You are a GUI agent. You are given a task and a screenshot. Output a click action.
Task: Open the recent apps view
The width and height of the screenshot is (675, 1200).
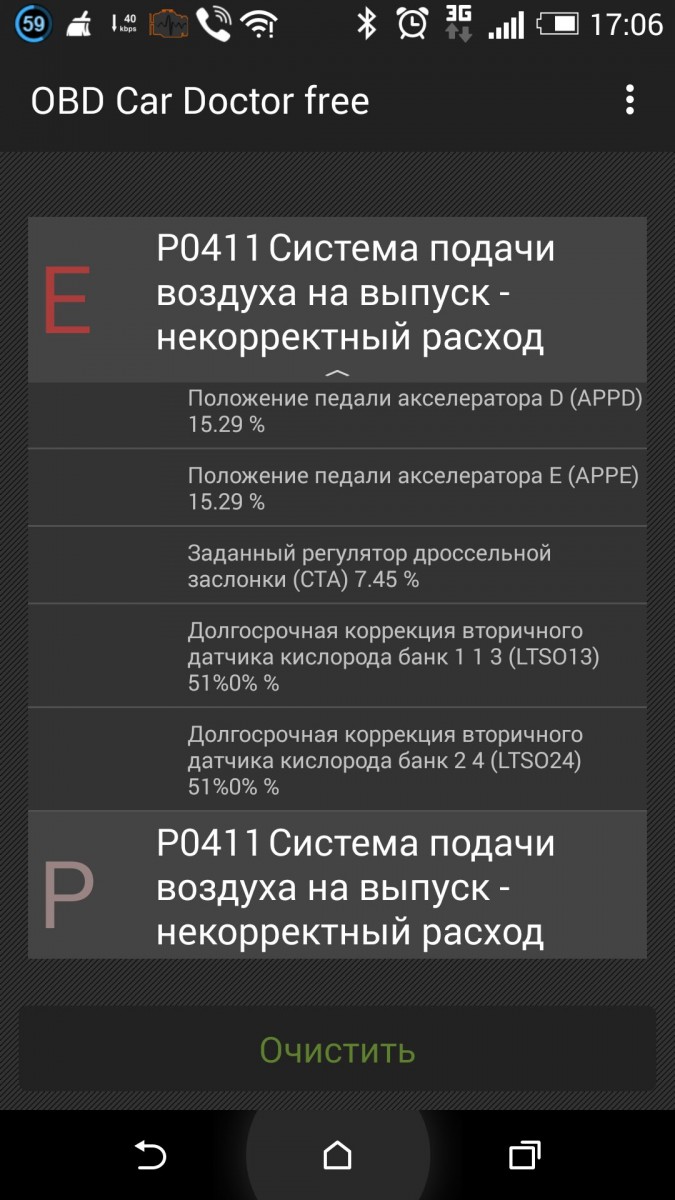click(525, 1155)
